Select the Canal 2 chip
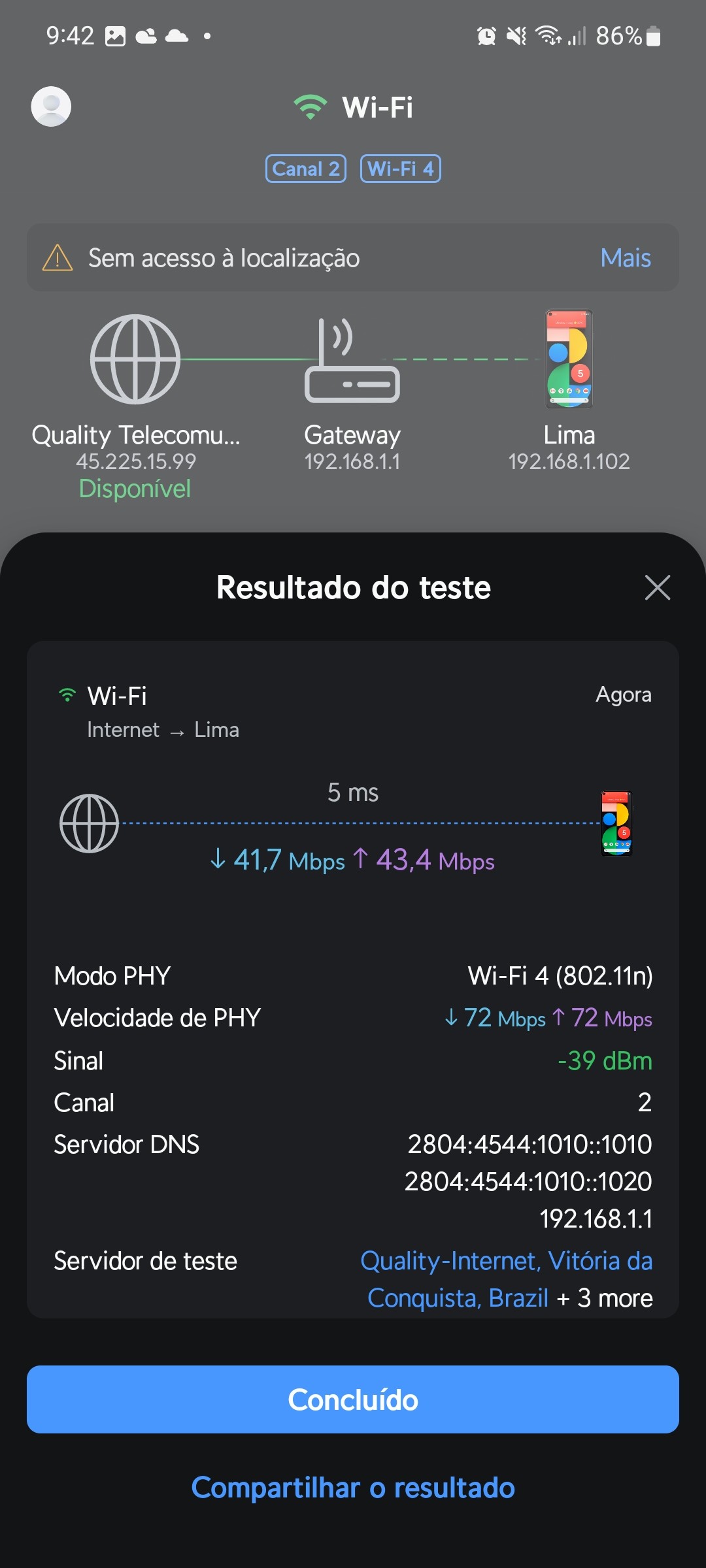The image size is (706, 1568). [x=306, y=169]
